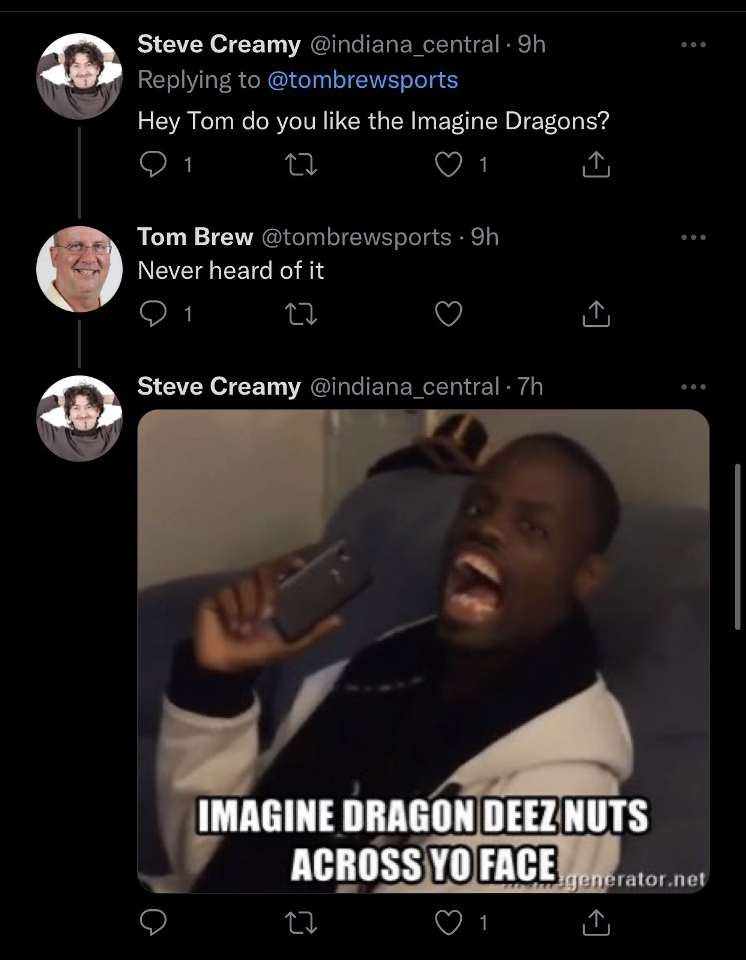Like Tom Brew's 'Never heard of it' tweet
This screenshot has width=746, height=960.
point(449,315)
